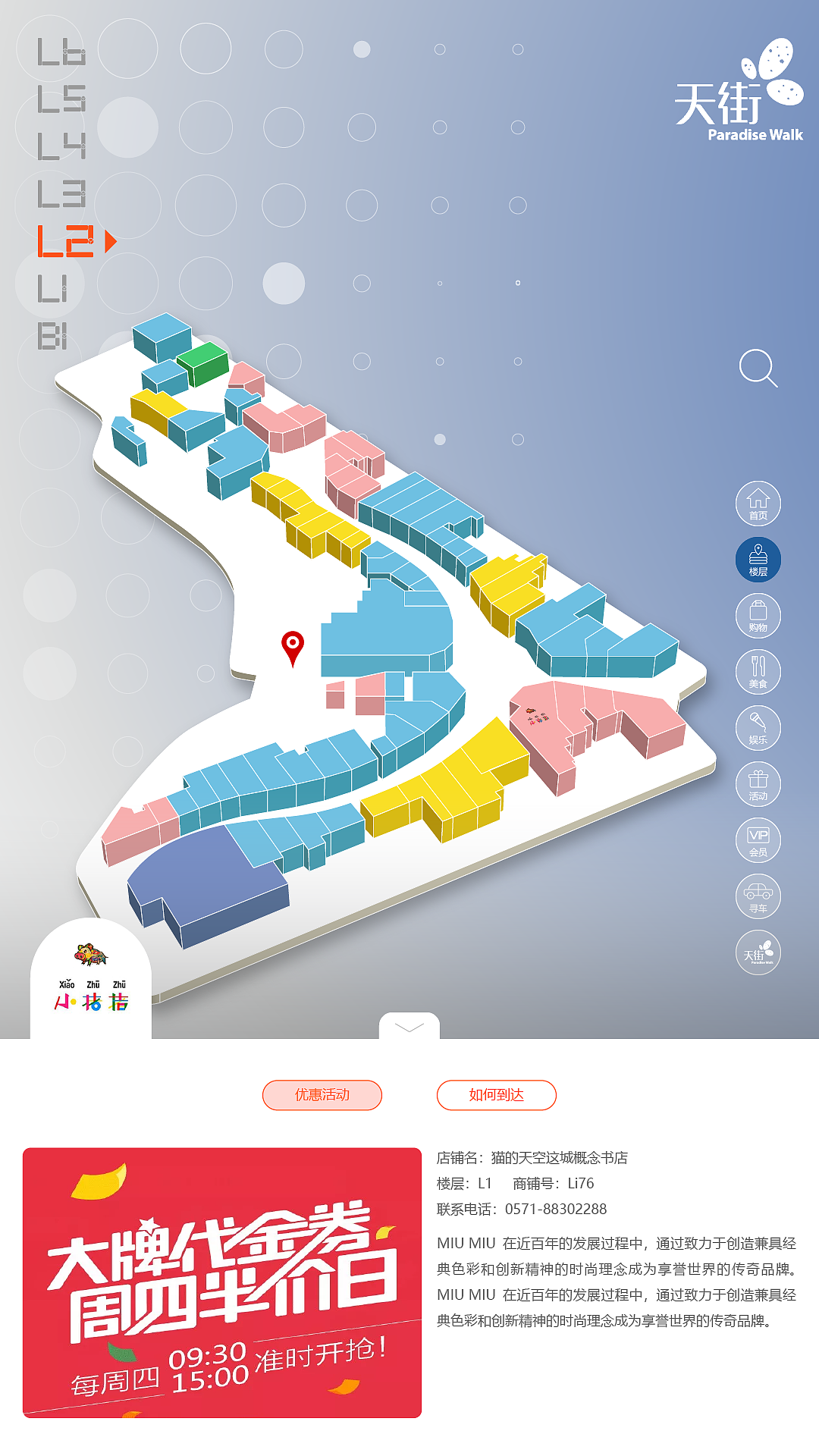Open 楼层 floor guide

758,560
